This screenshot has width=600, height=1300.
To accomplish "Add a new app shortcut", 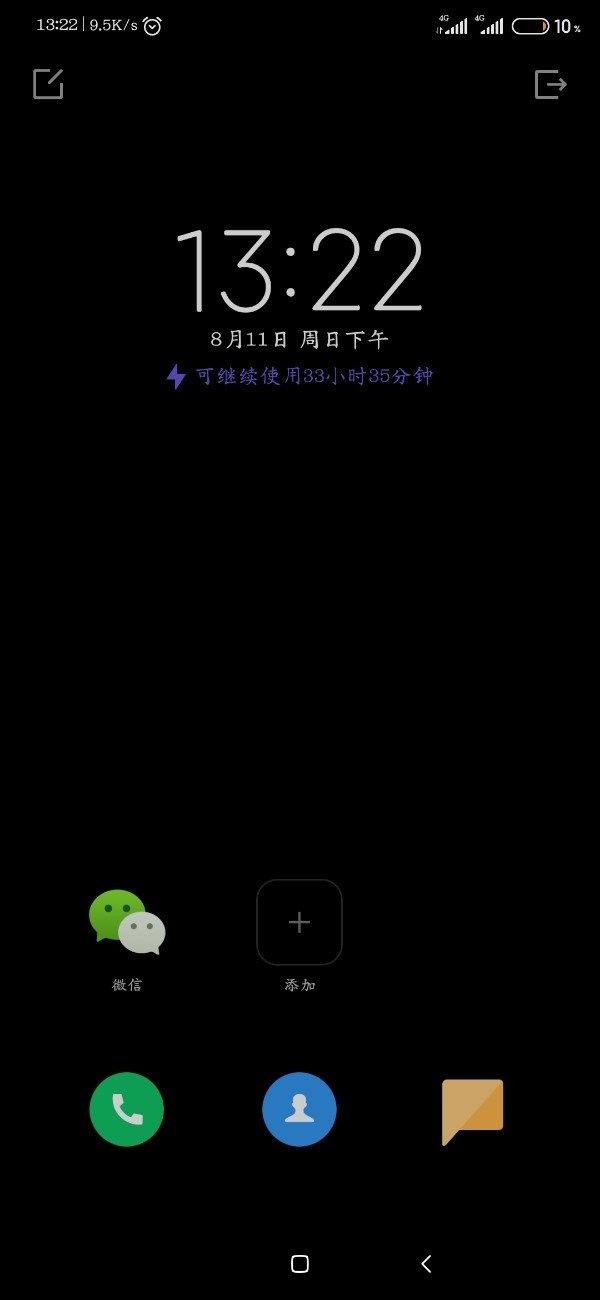I will pyautogui.click(x=299, y=922).
